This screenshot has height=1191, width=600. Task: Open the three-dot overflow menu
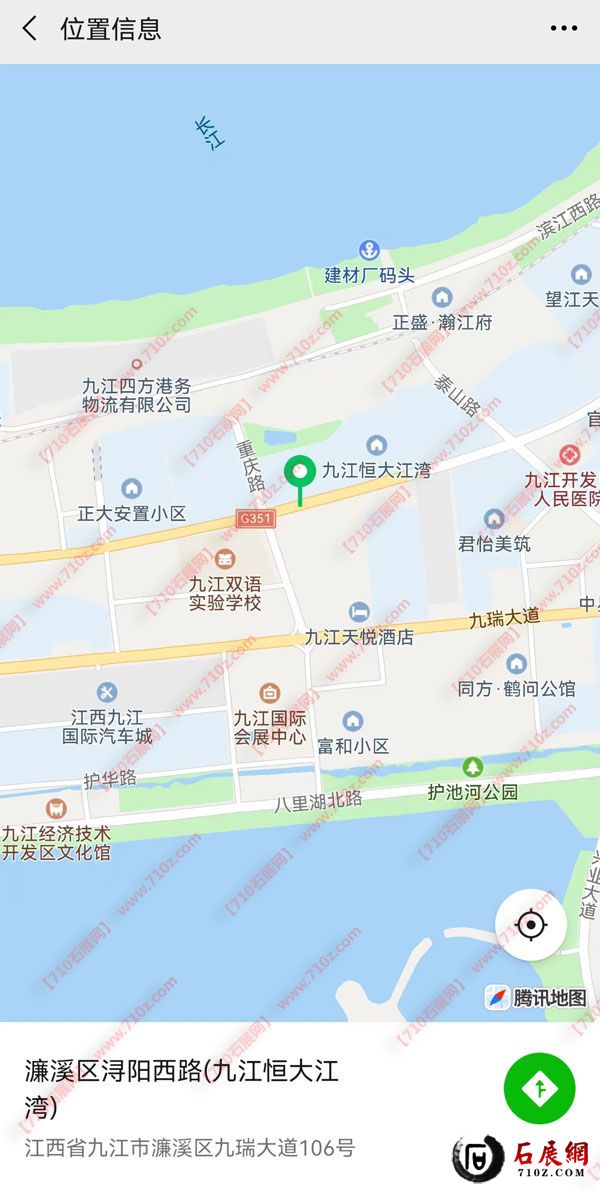click(x=564, y=29)
